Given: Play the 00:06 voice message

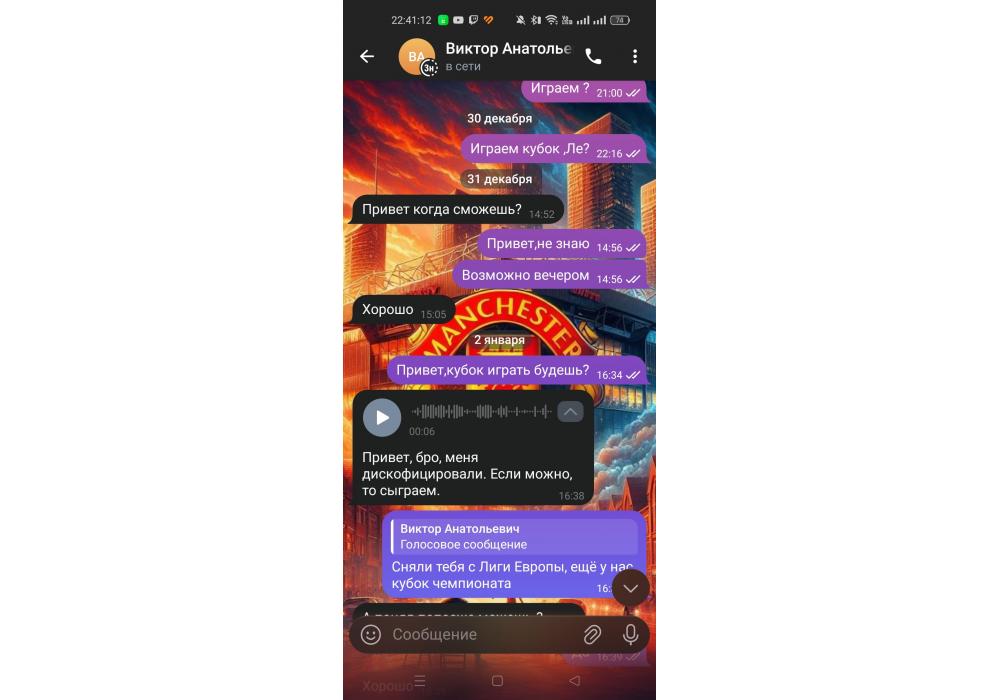Looking at the screenshot, I should pos(382,417).
